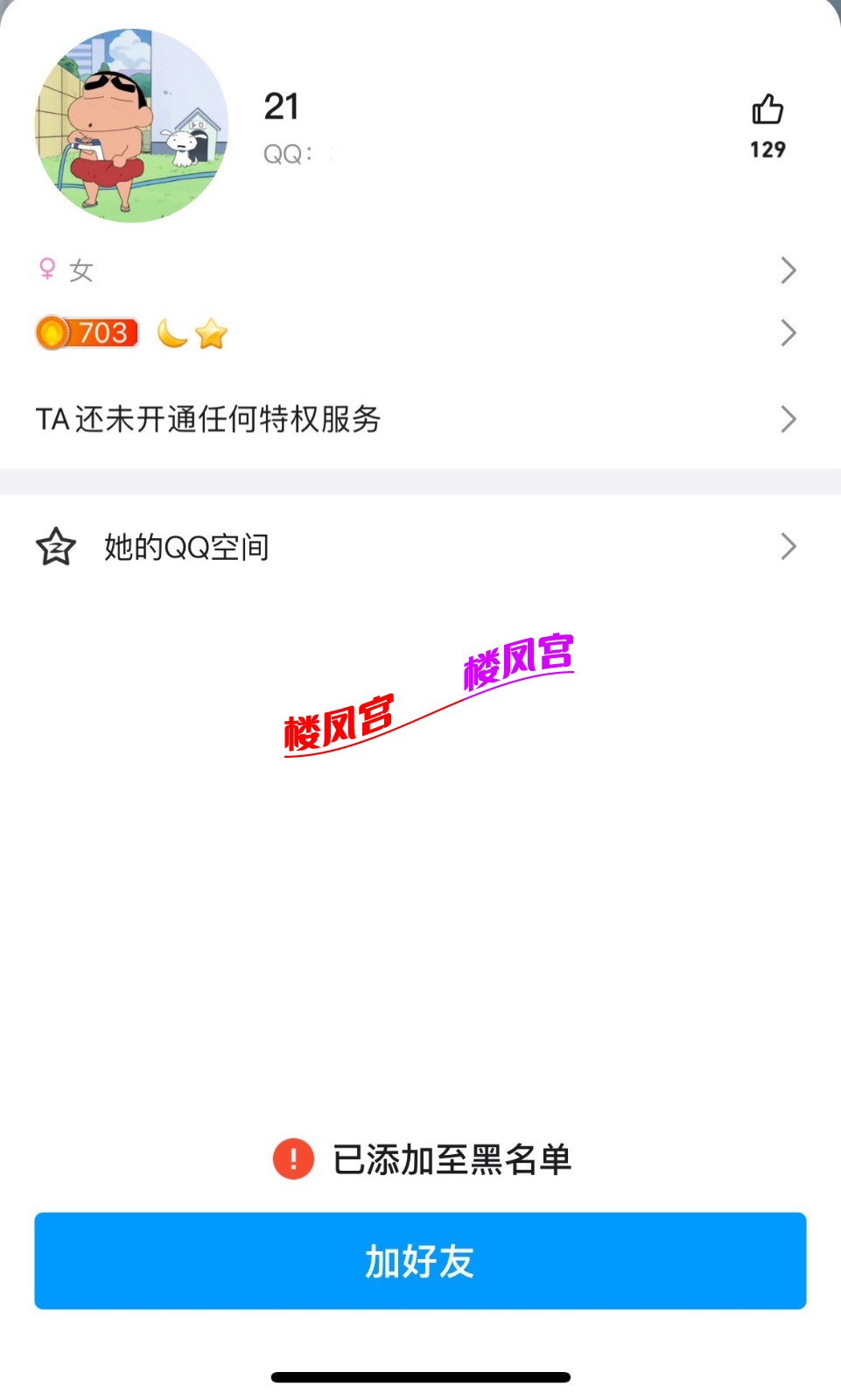View the 703 level badge row
The image size is (841, 1400).
(x=420, y=333)
